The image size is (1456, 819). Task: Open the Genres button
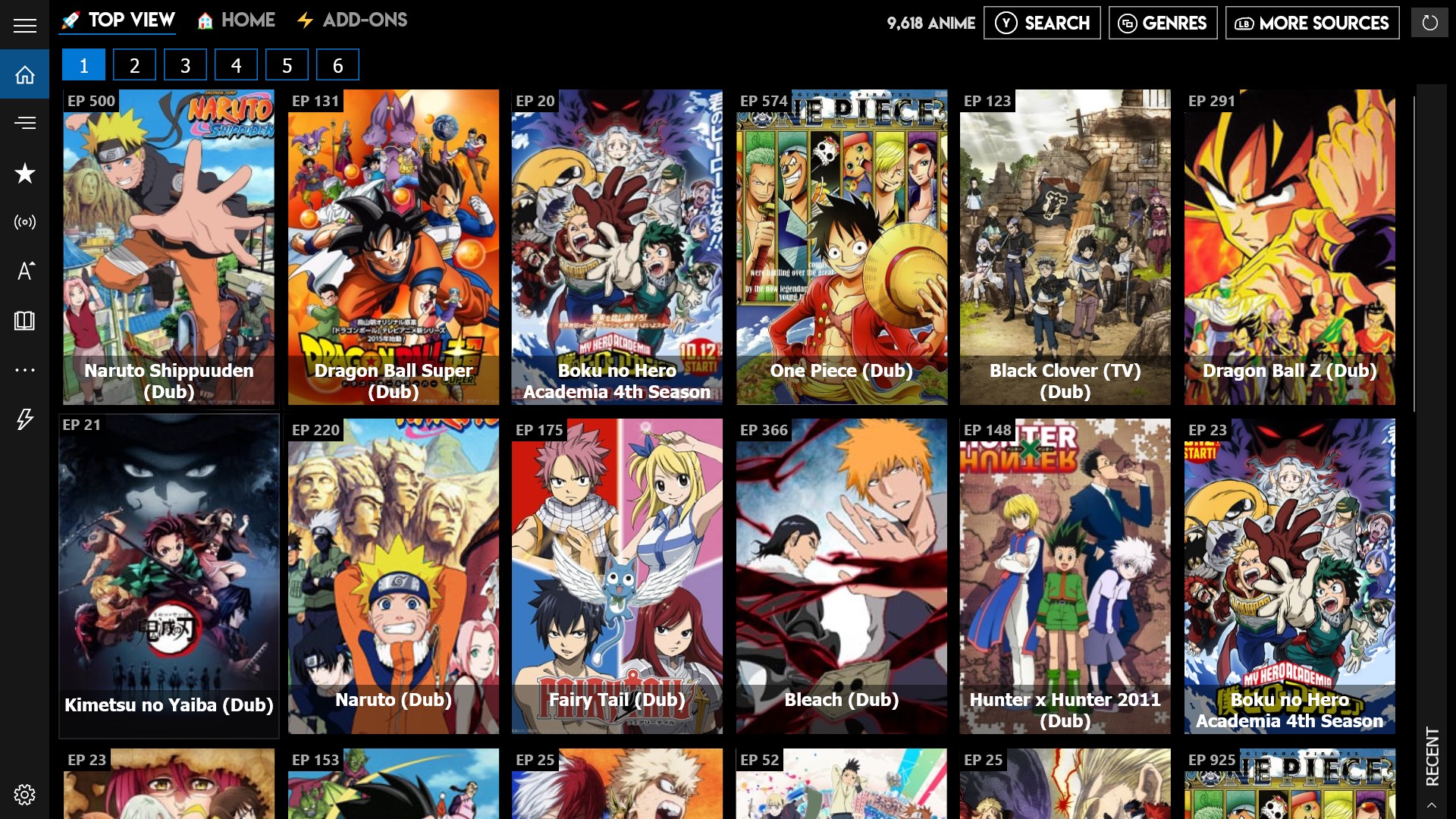pos(1162,23)
